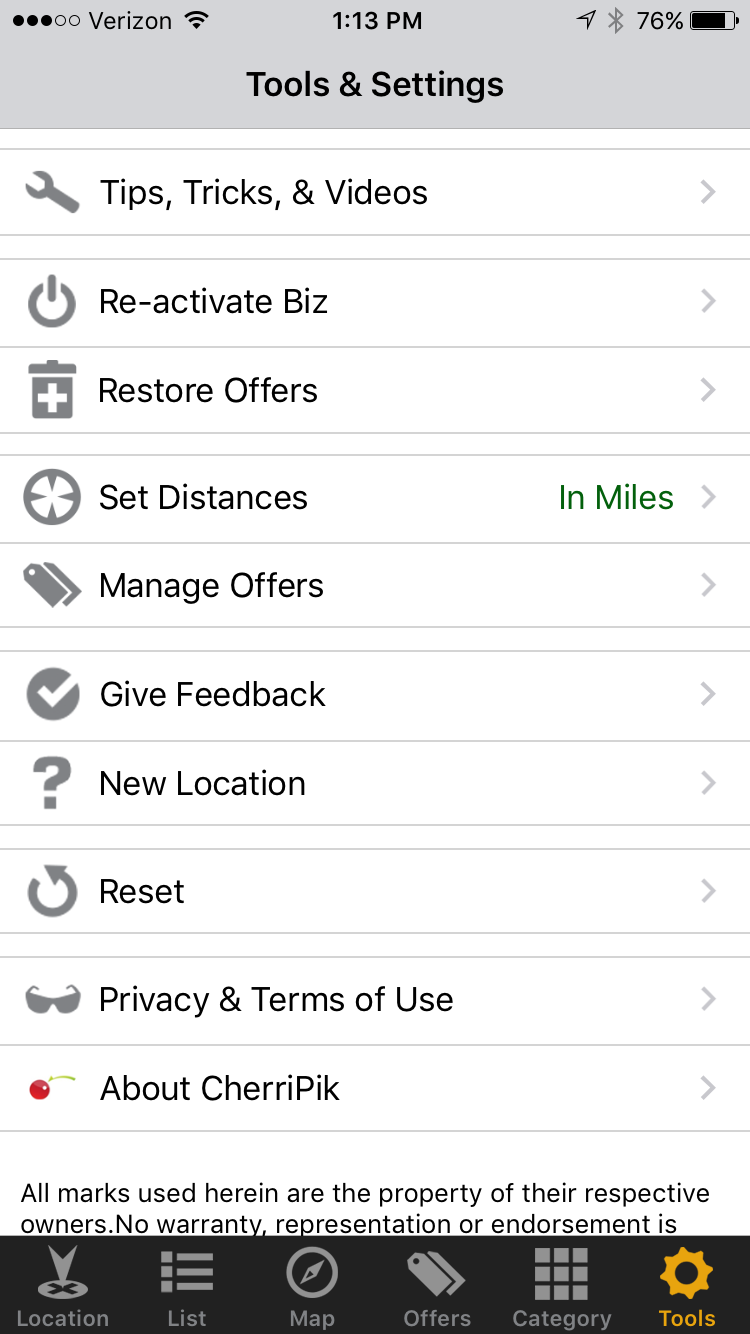750x1334 pixels.
Task: Tap Give Feedback
Action: pyautogui.click(x=375, y=695)
